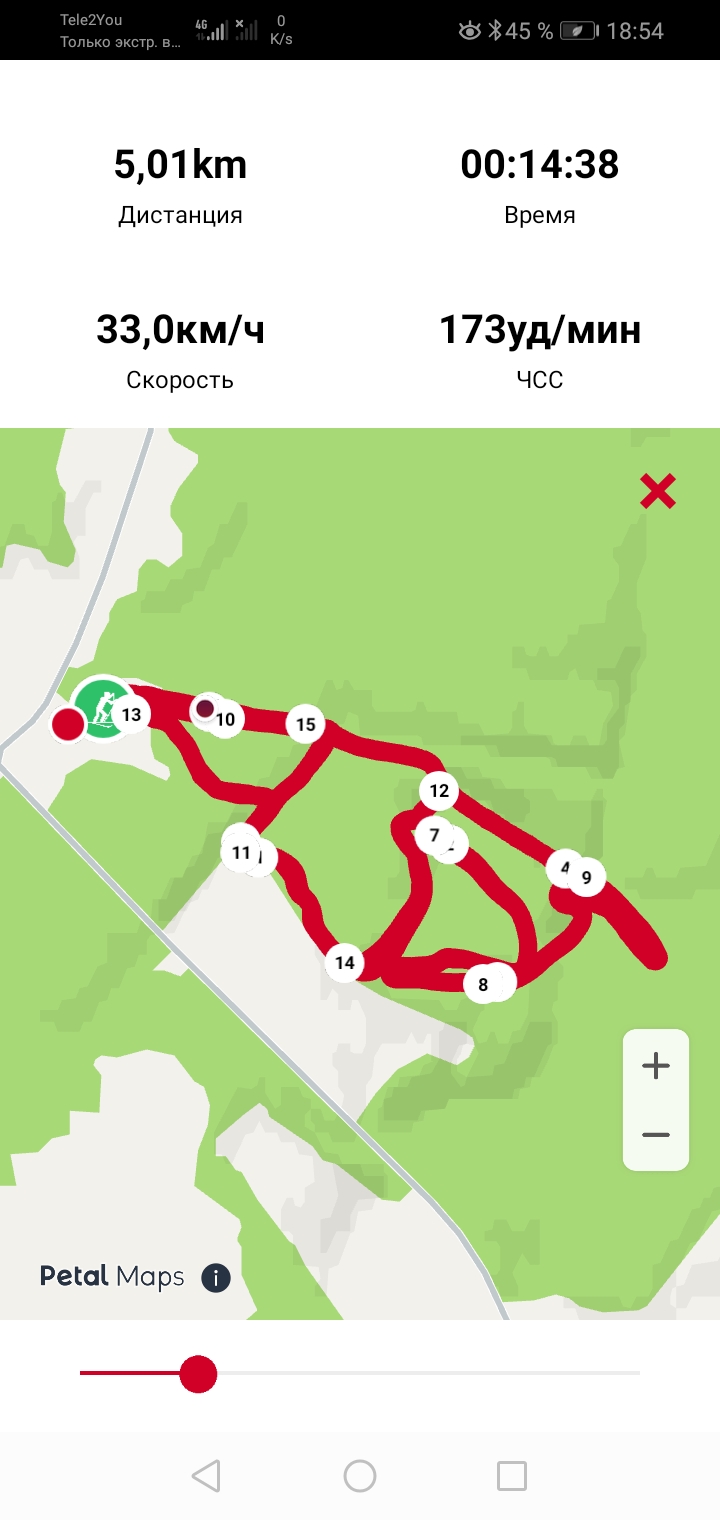
Task: Close the route playback with the red X
Action: [x=658, y=491]
